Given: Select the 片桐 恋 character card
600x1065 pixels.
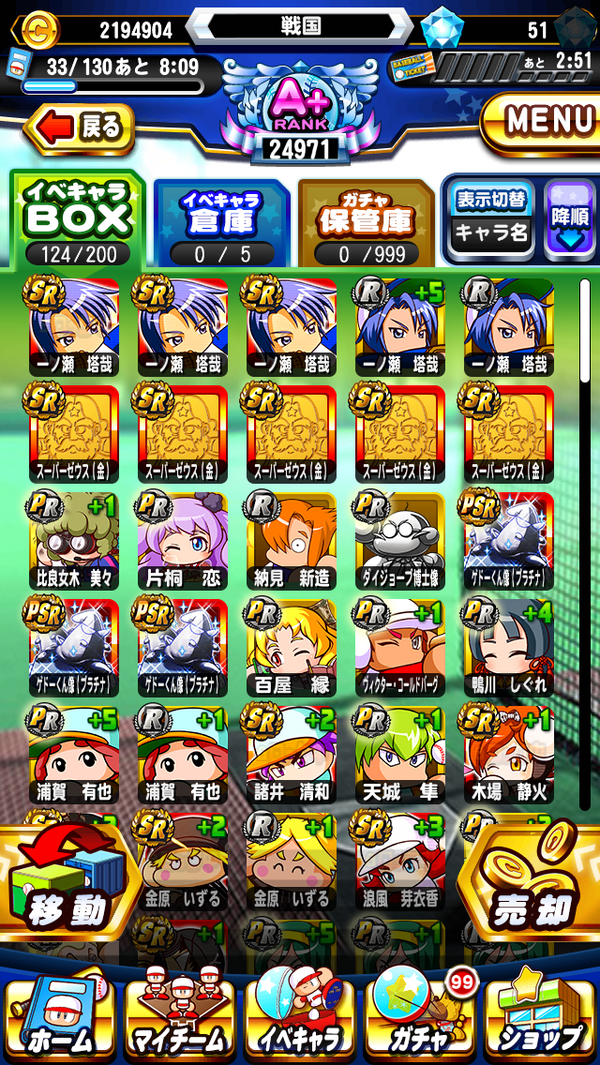Looking at the screenshot, I should (183, 540).
